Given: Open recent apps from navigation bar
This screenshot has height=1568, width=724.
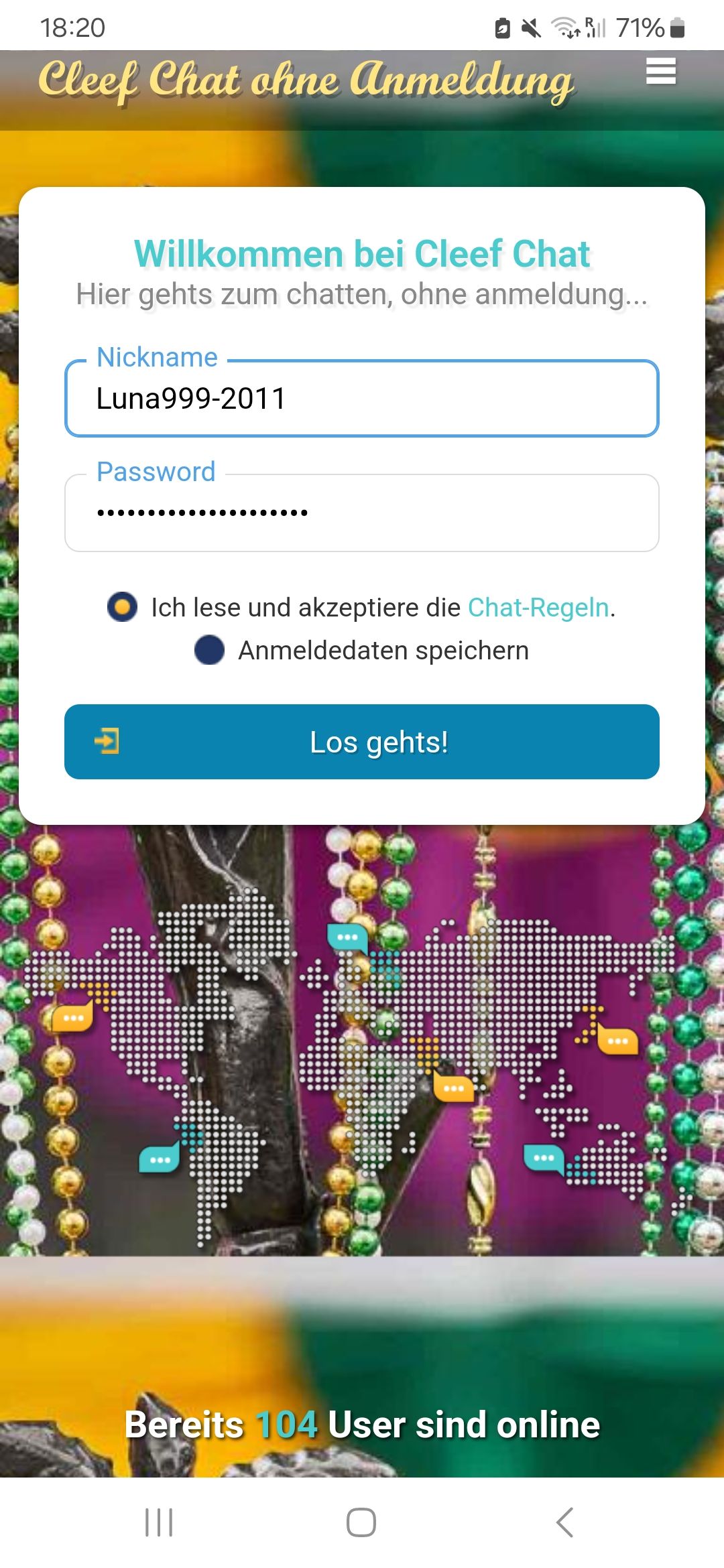Looking at the screenshot, I should point(159,1522).
